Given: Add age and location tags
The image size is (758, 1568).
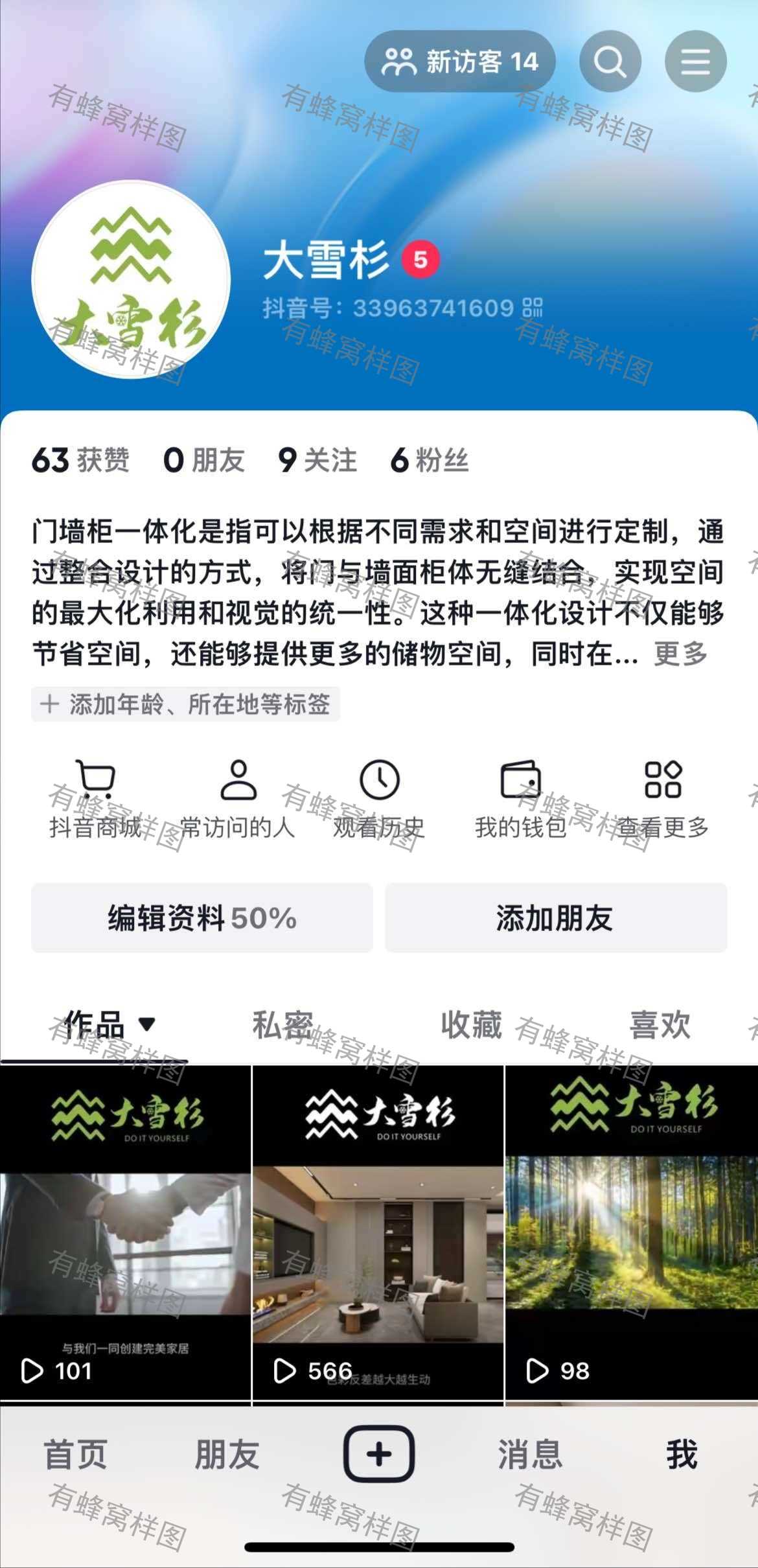Looking at the screenshot, I should [x=185, y=704].
